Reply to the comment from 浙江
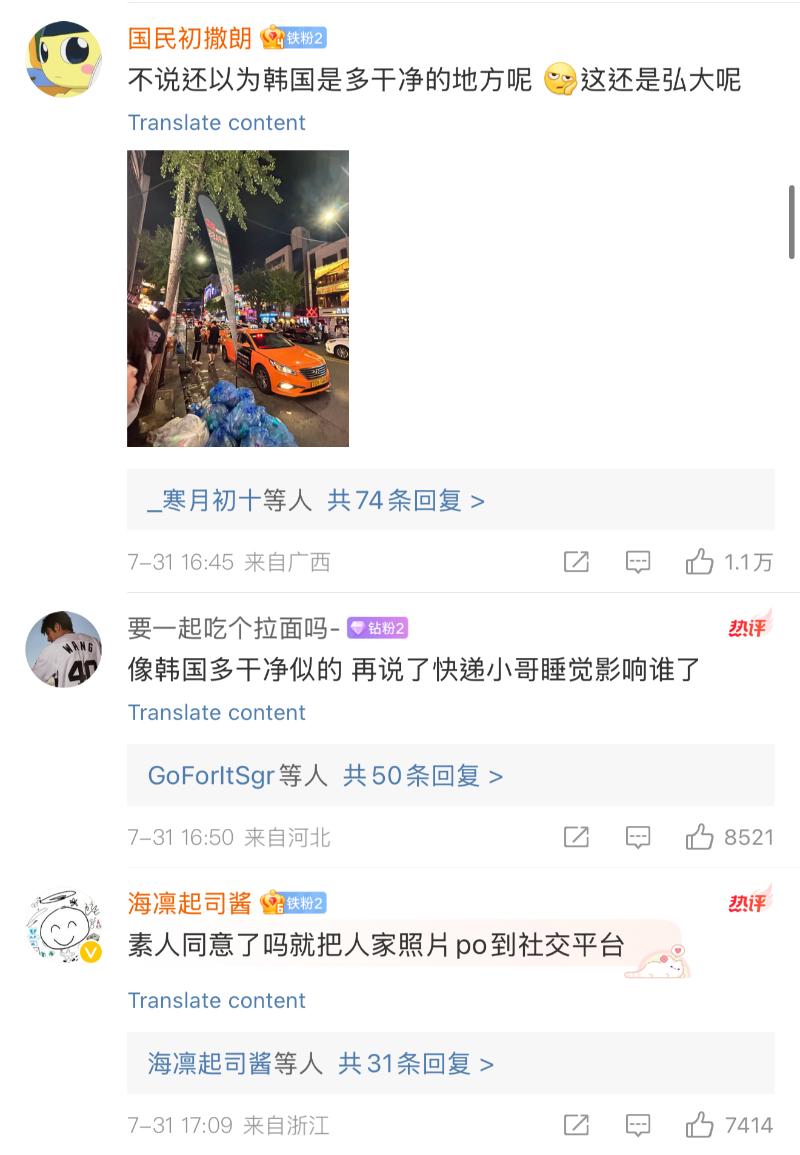 click(x=638, y=1125)
